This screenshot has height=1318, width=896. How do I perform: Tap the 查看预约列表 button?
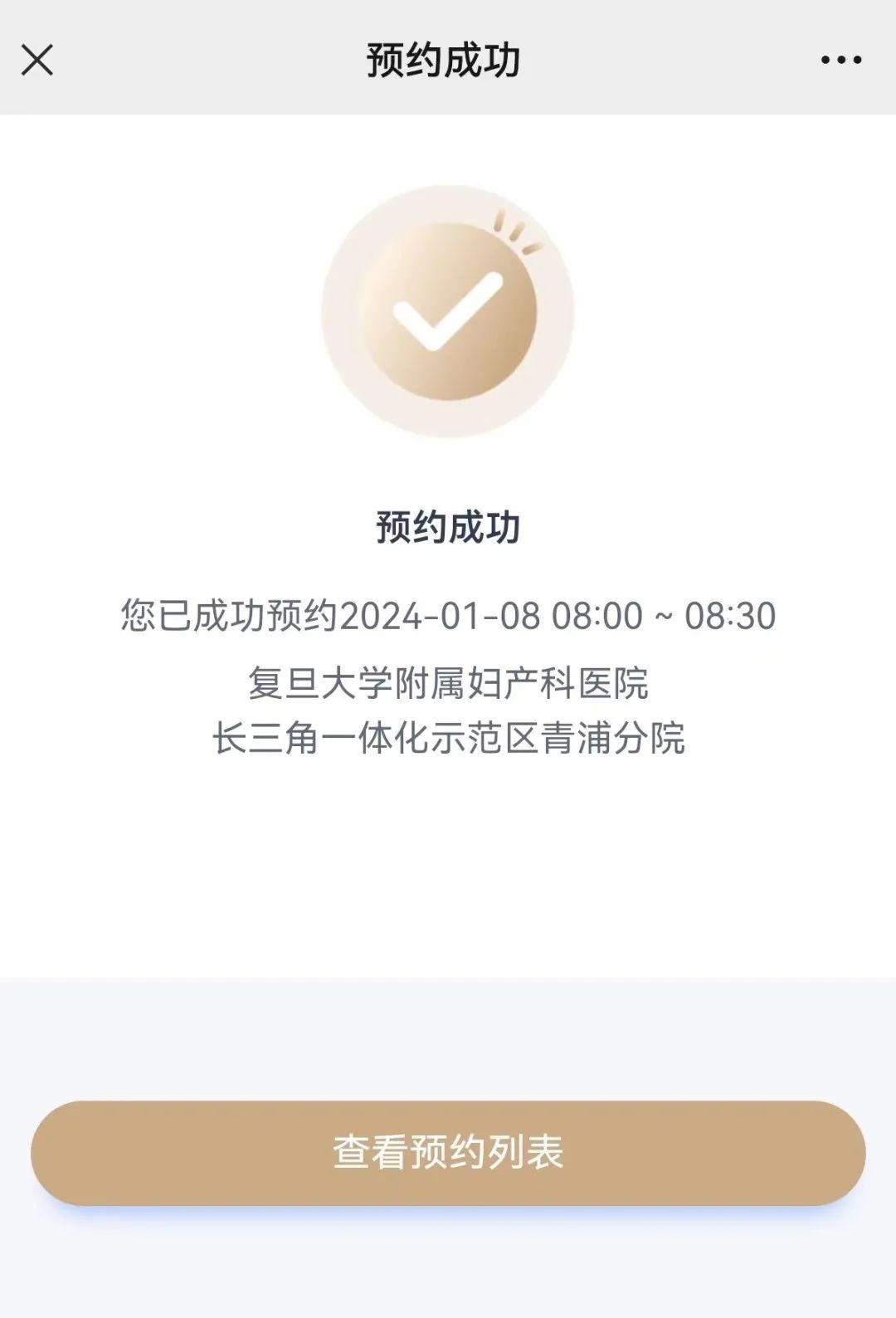448,1153
